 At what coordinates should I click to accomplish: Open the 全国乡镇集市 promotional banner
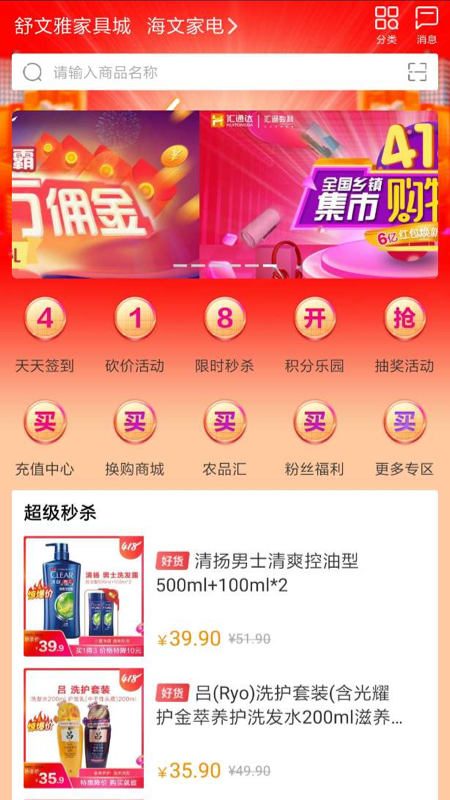tap(318, 194)
